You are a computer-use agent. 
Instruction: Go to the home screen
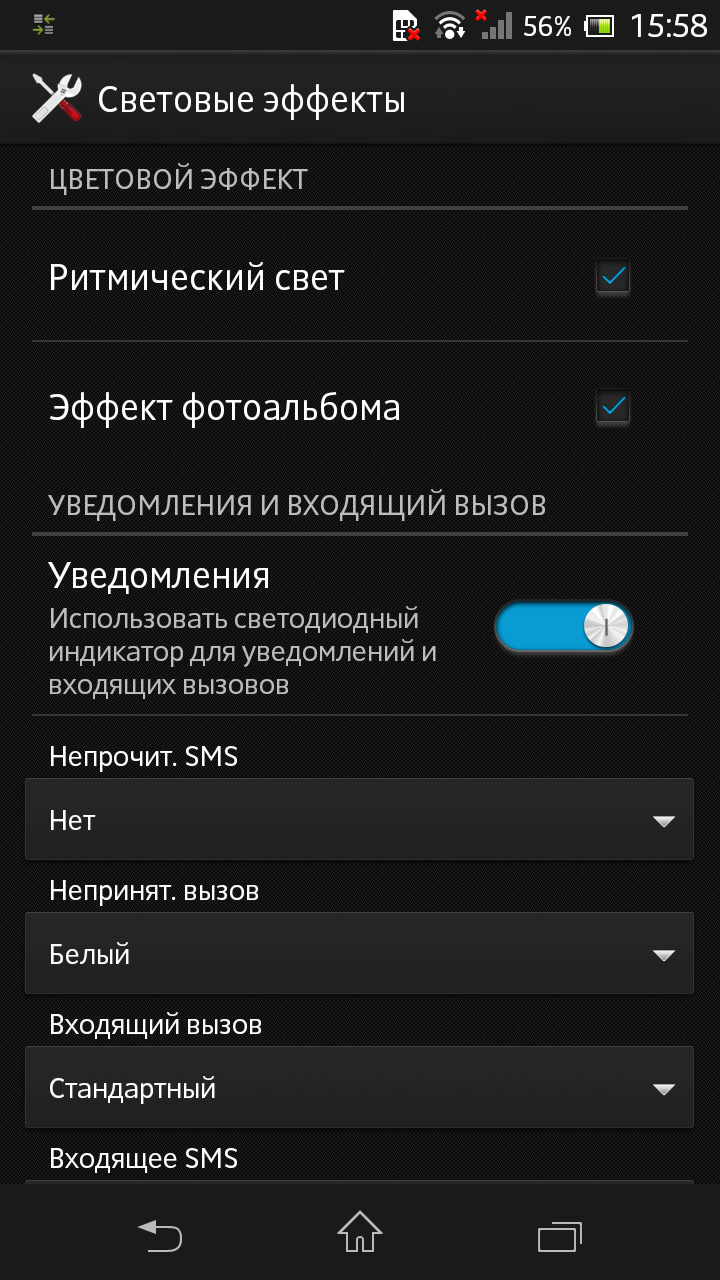(360, 1234)
